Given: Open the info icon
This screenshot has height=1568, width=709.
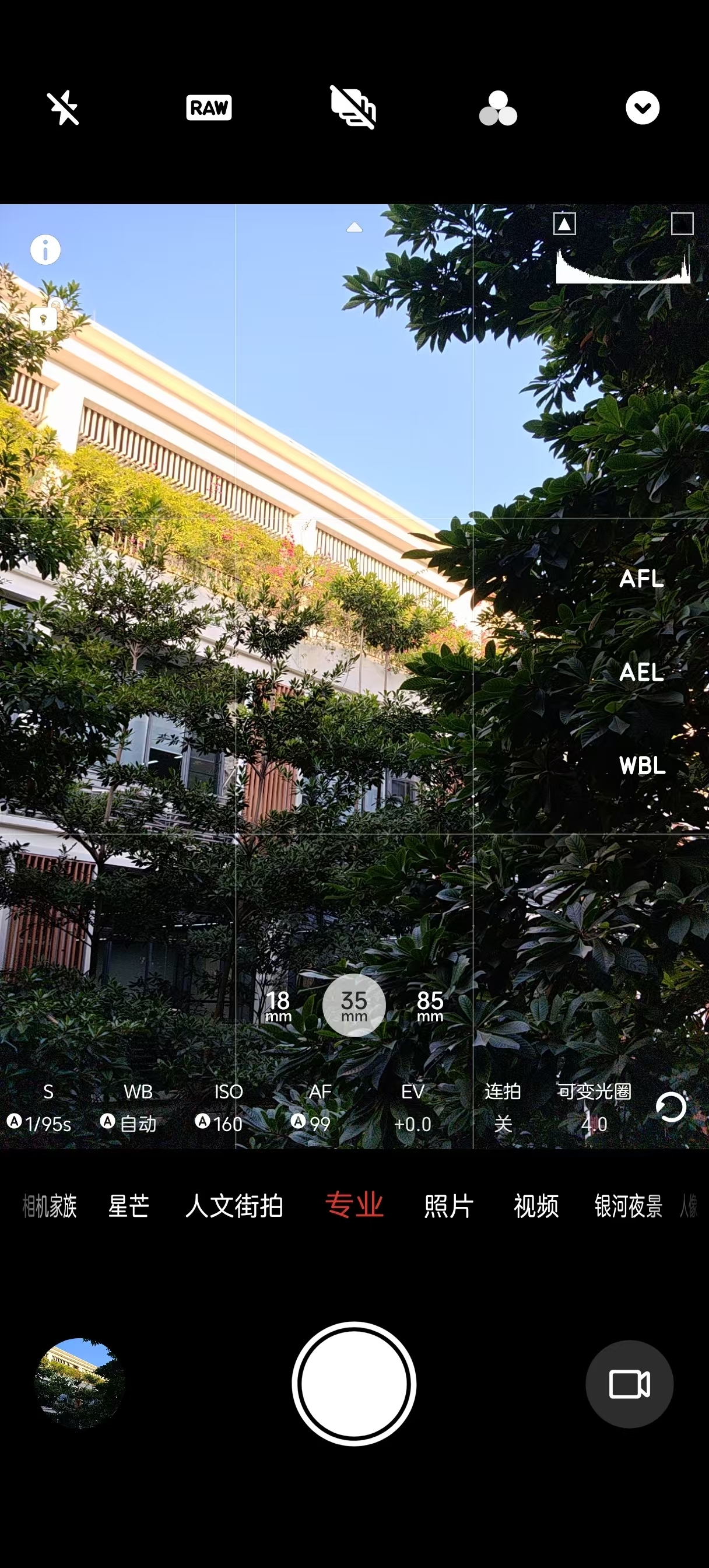Looking at the screenshot, I should click(45, 250).
